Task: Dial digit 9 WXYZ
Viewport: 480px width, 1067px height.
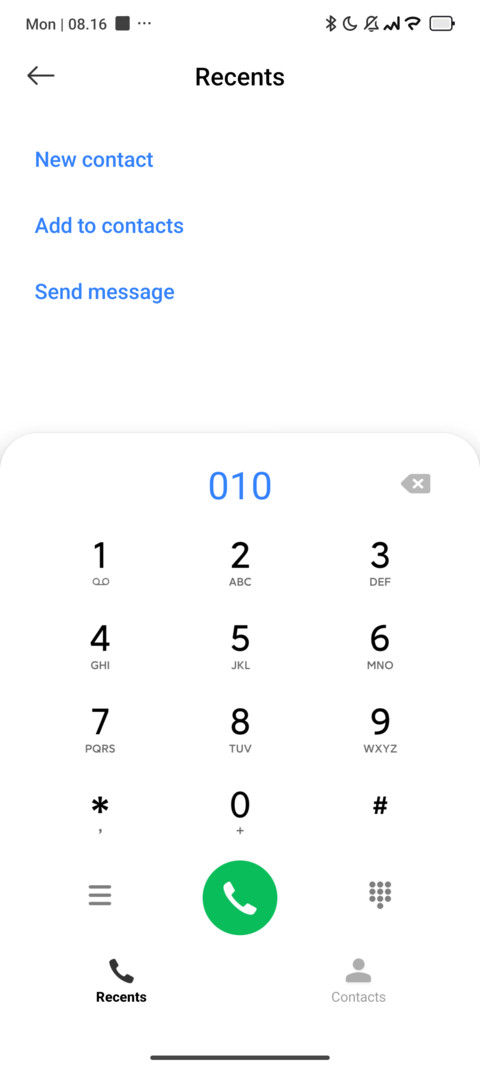Action: tap(380, 730)
